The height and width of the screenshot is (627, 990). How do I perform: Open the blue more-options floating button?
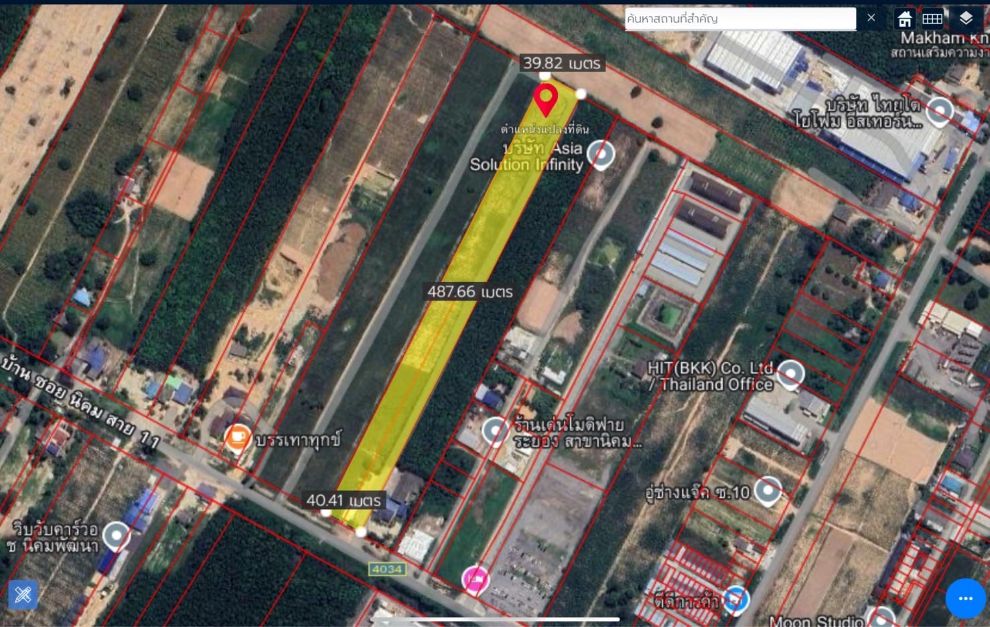[965, 598]
